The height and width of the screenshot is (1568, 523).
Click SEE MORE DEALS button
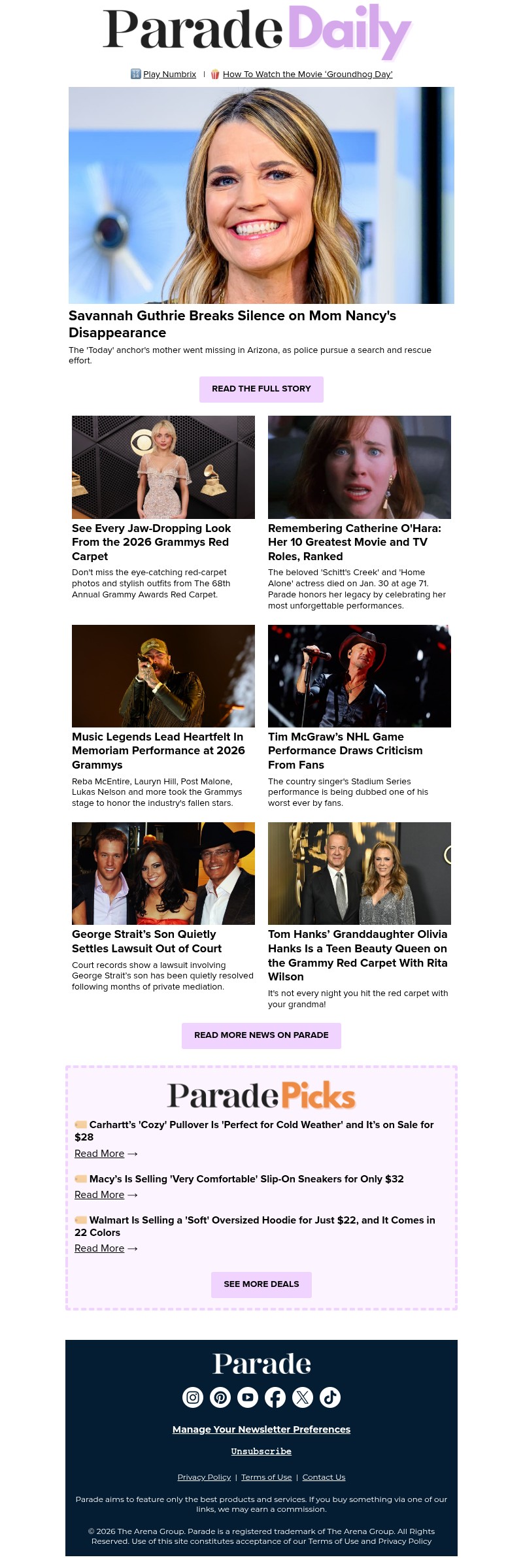261,1284
